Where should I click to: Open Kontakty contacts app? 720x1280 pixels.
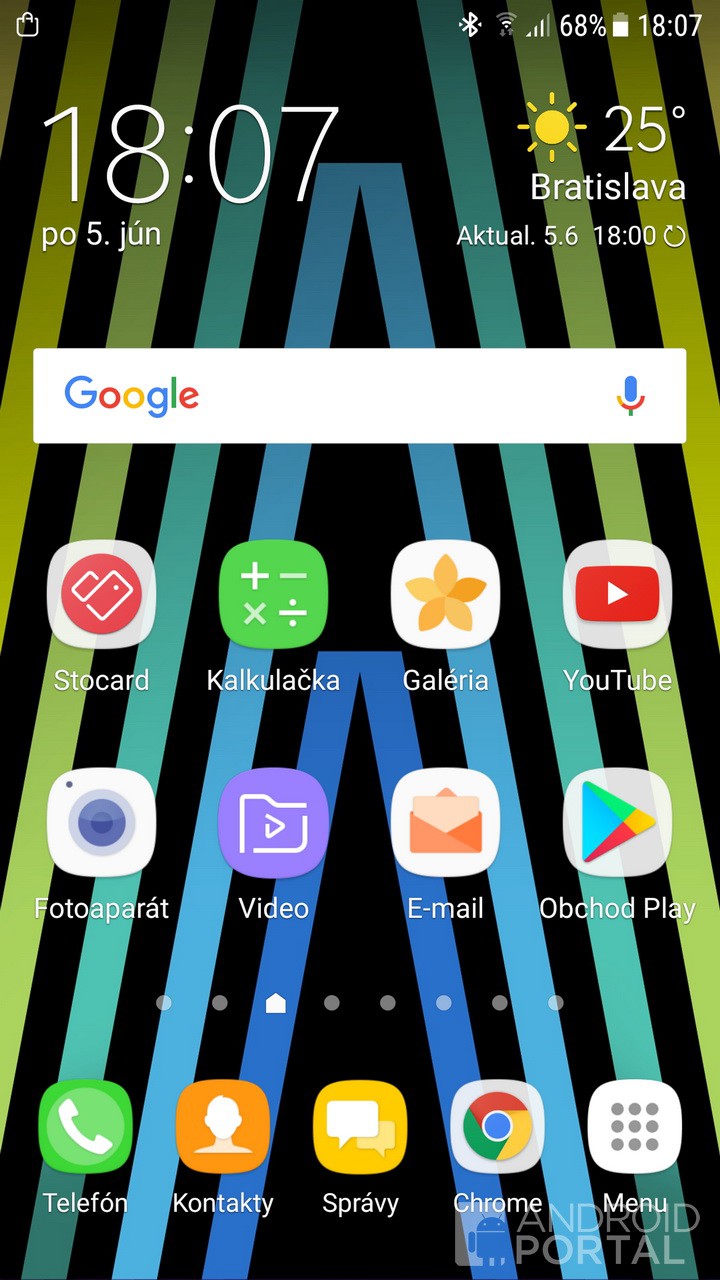click(222, 1127)
